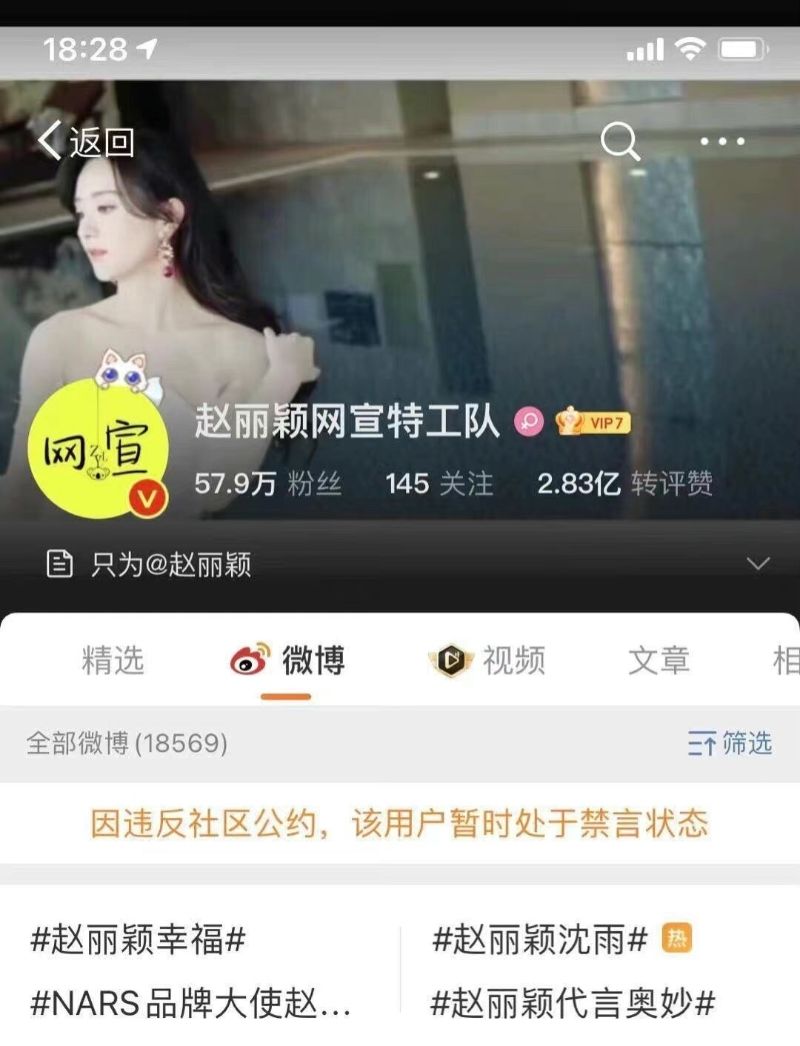
Task: Open the 筛选 filter options
Action: pyautogui.click(x=731, y=743)
